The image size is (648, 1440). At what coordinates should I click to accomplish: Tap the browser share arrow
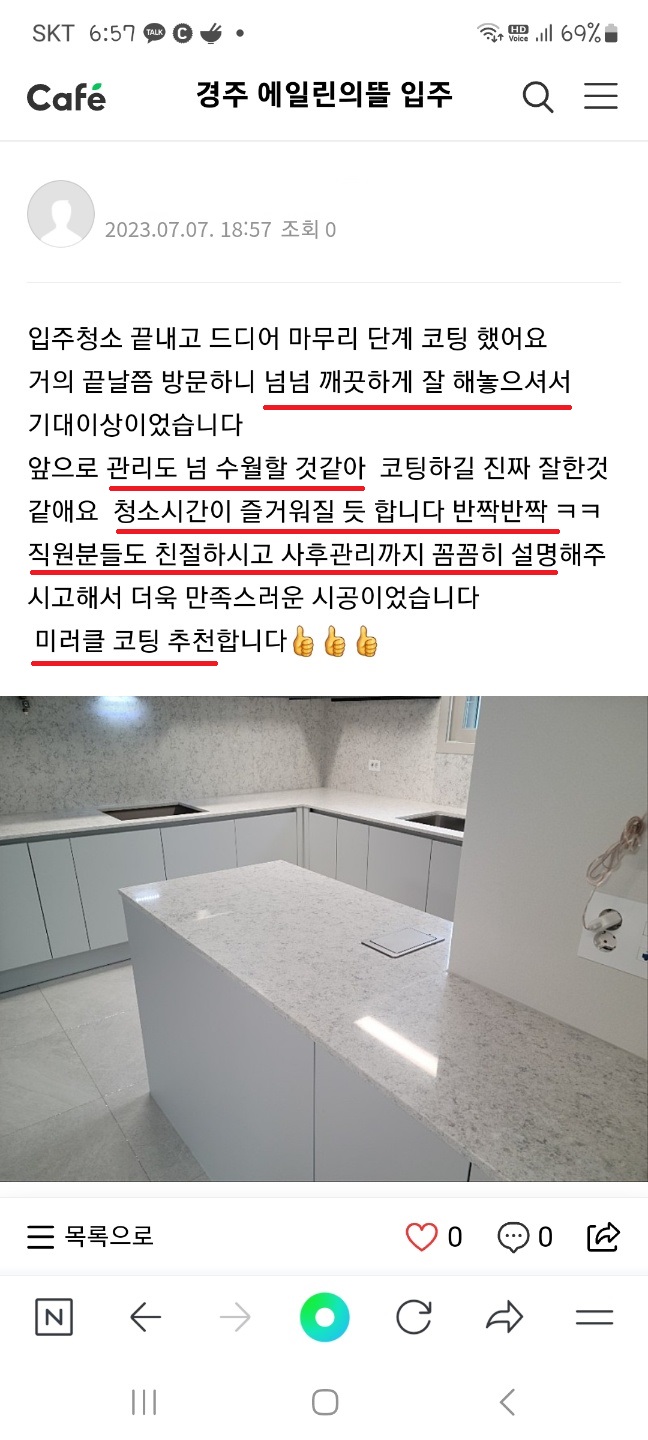(504, 1317)
